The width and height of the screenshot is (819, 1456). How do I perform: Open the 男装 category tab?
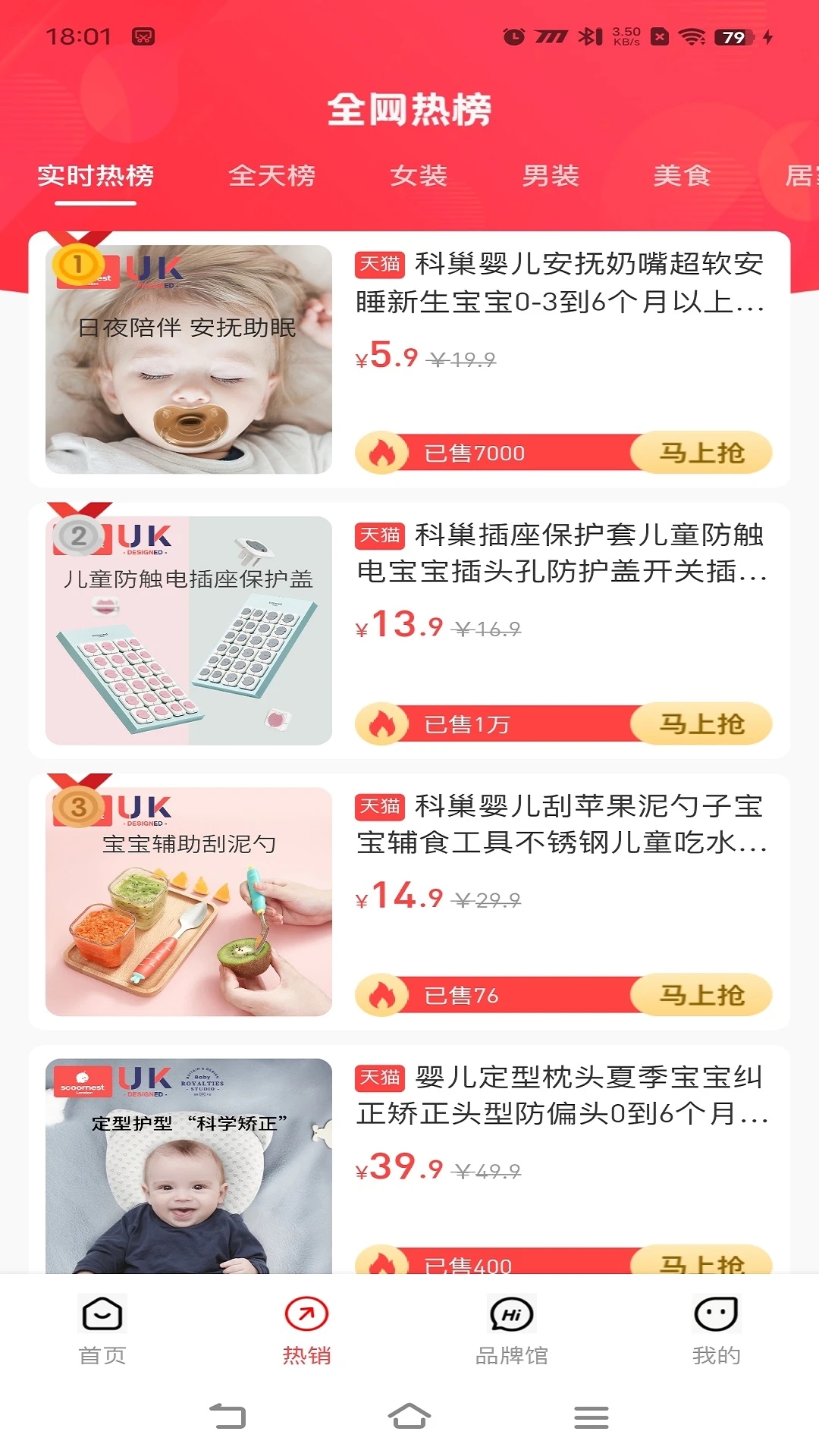pyautogui.click(x=551, y=176)
